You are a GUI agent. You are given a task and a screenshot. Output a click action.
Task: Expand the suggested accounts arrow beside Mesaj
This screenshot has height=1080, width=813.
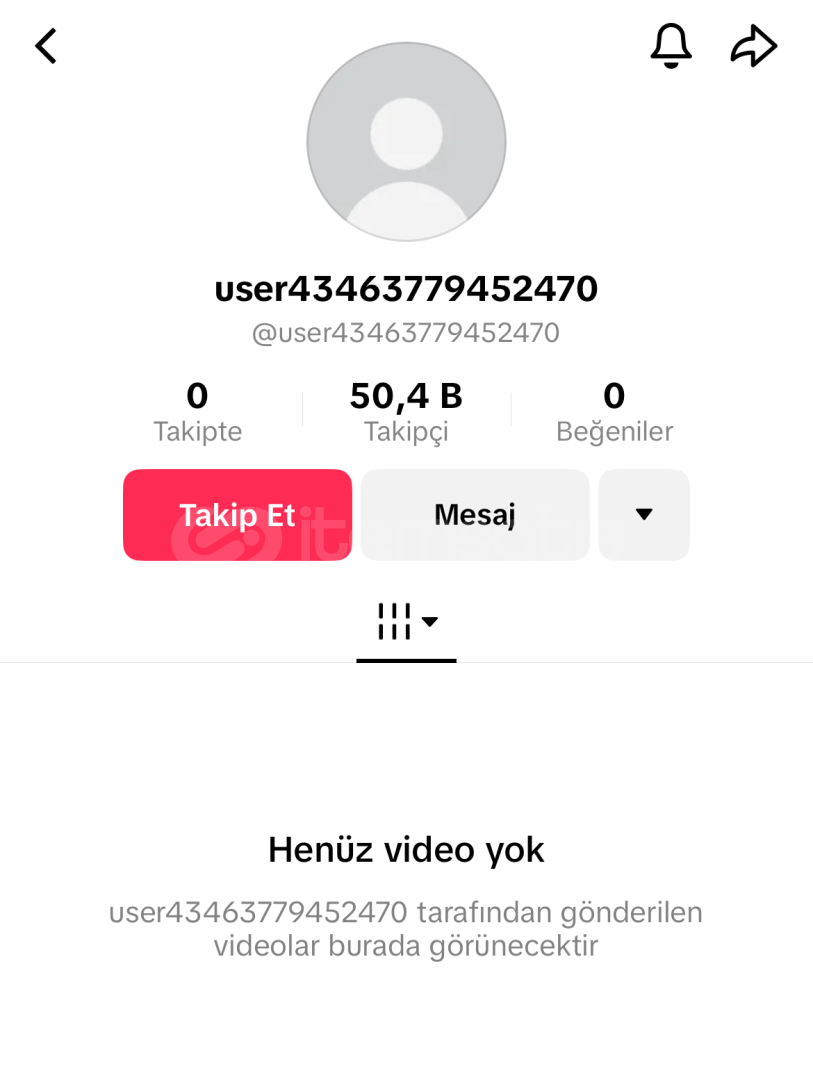point(644,515)
